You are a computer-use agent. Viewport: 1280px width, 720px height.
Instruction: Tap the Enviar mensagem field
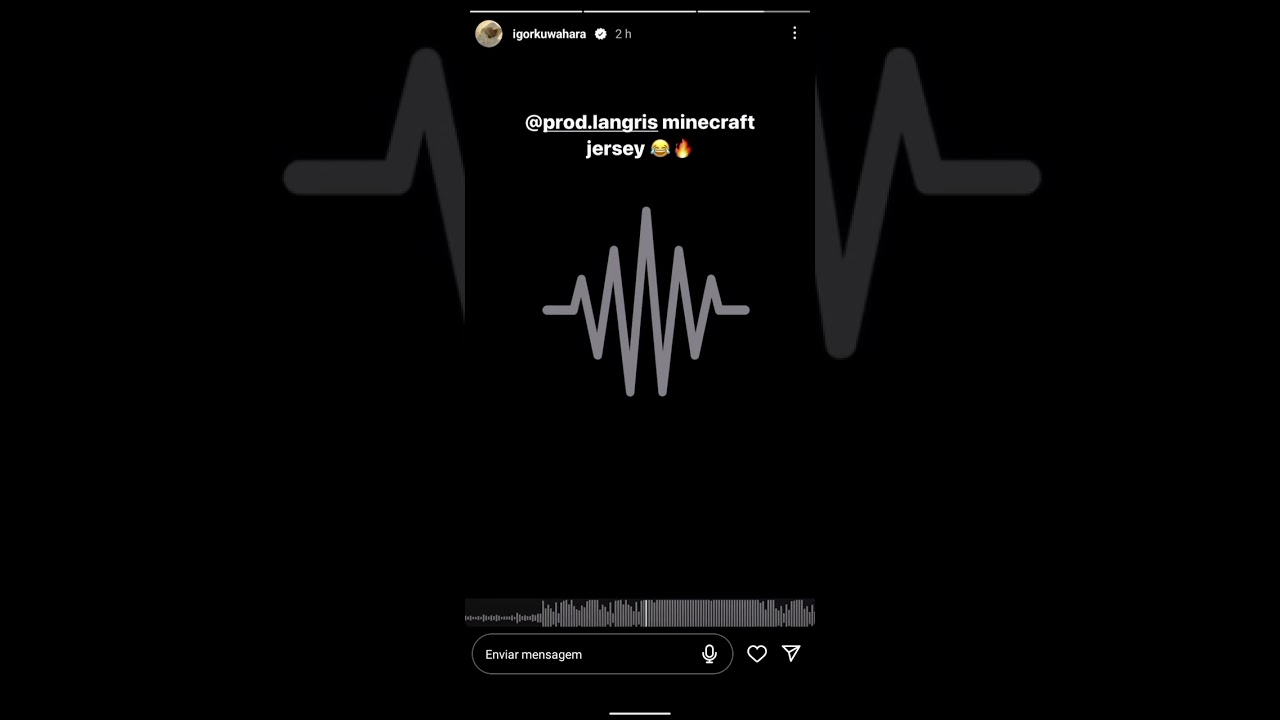click(x=585, y=654)
